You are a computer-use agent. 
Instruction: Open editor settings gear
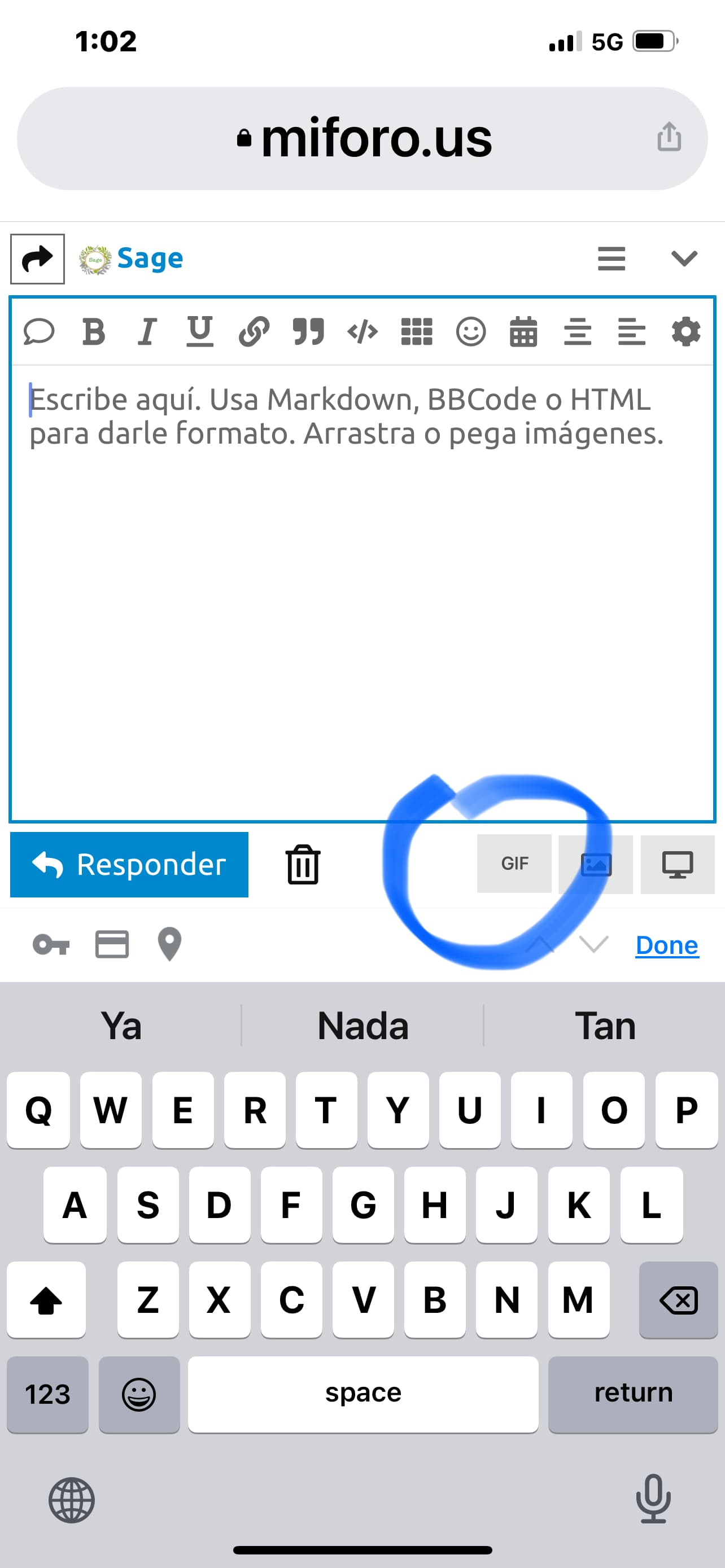pyautogui.click(x=685, y=332)
